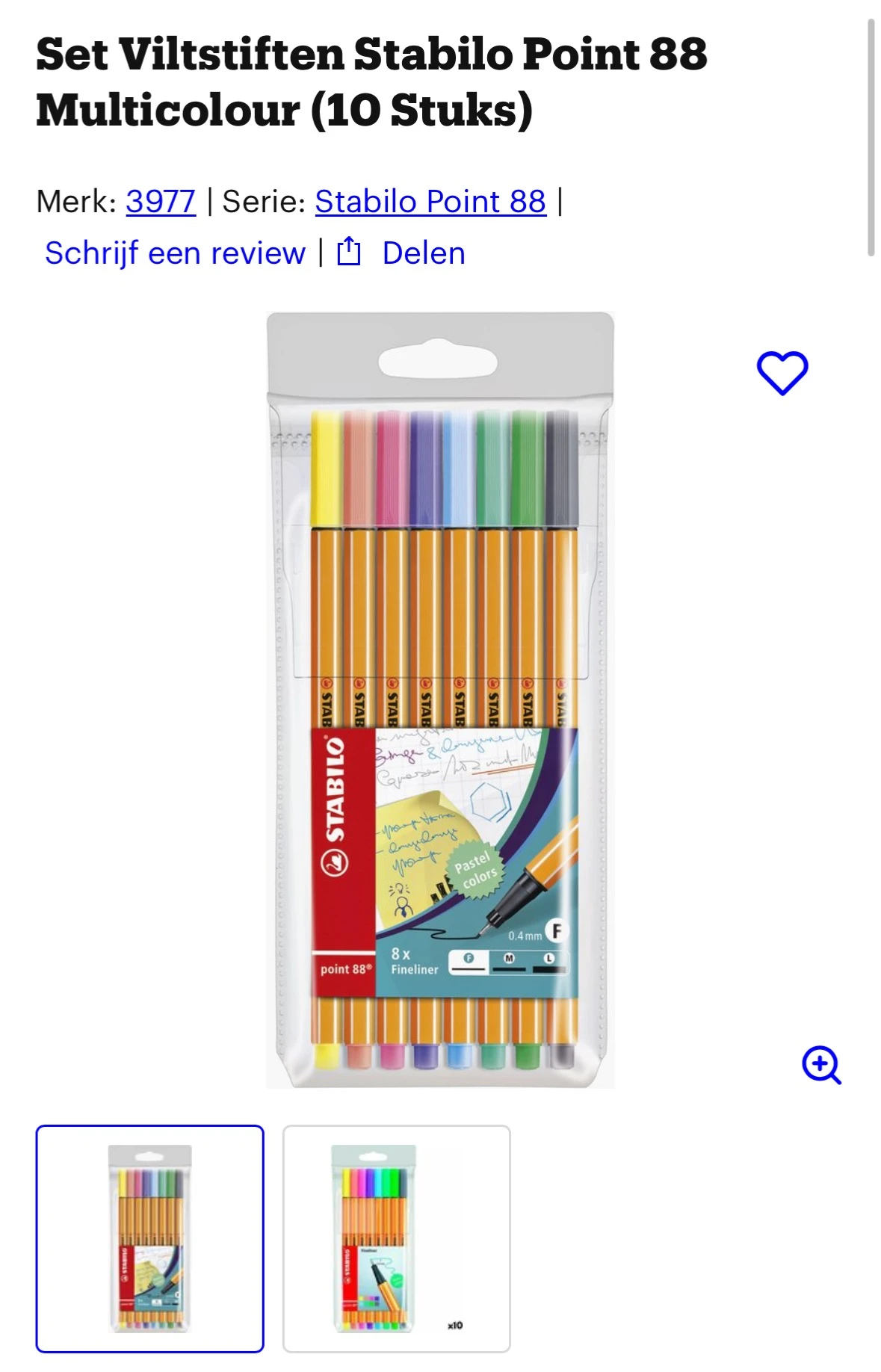This screenshot has height=1372, width=881.
Task: Select the second x10 pens thumbnail
Action: (x=396, y=1238)
